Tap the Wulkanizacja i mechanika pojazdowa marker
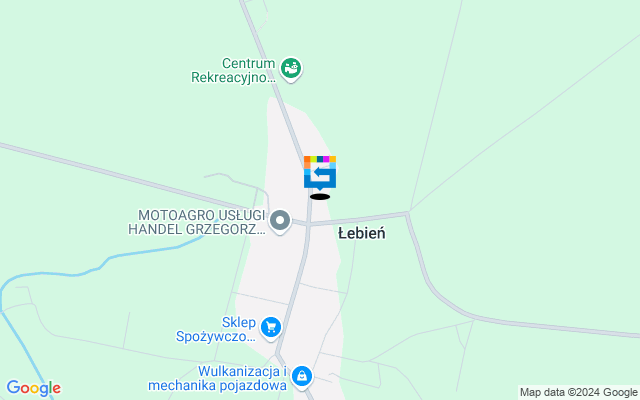Image resolution: width=640 pixels, height=400 pixels. (302, 377)
